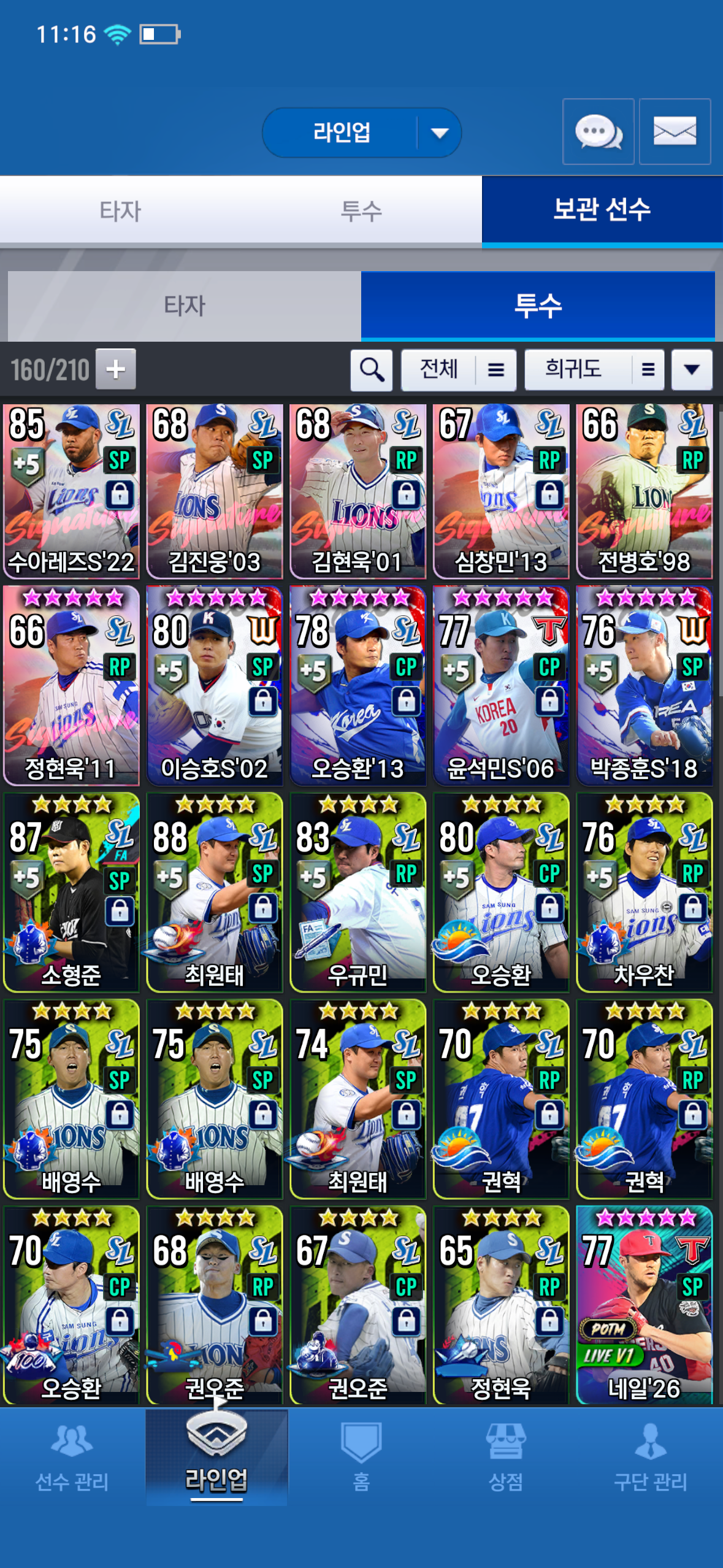This screenshot has width=723, height=1568.
Task: Open 이승호S'02 player card
Action: point(214,686)
